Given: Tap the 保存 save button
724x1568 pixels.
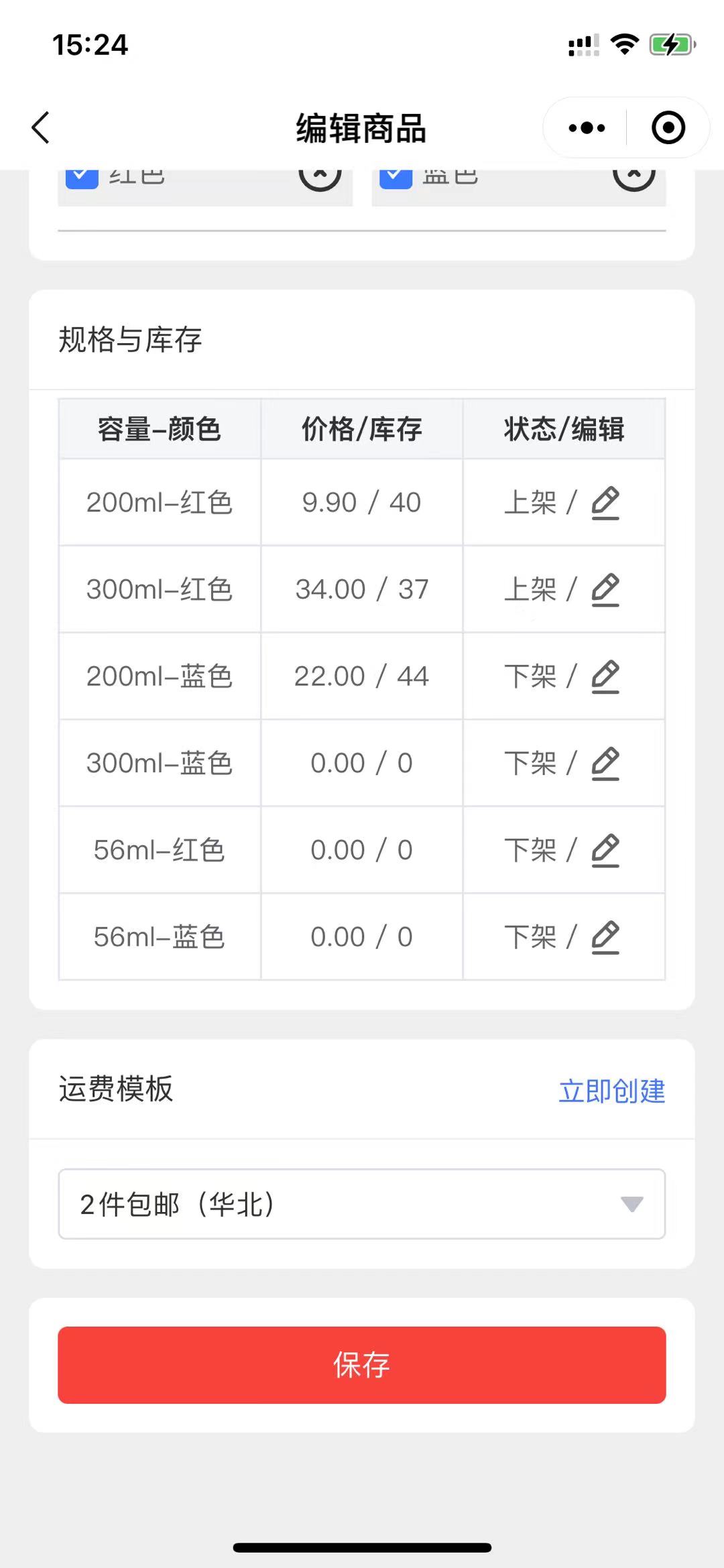Looking at the screenshot, I should tap(362, 1366).
